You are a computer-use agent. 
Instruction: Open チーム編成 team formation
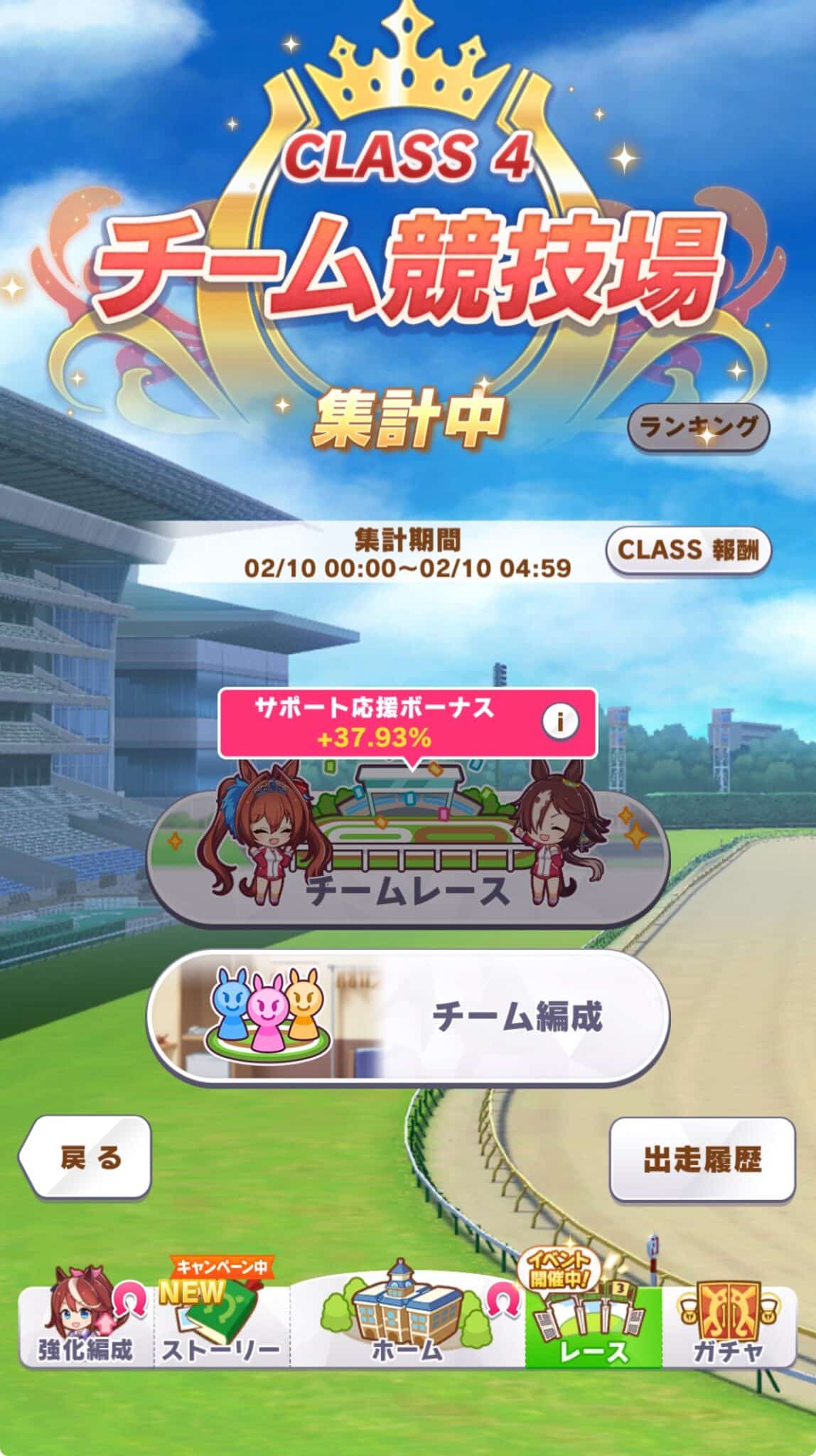pyautogui.click(x=408, y=1017)
